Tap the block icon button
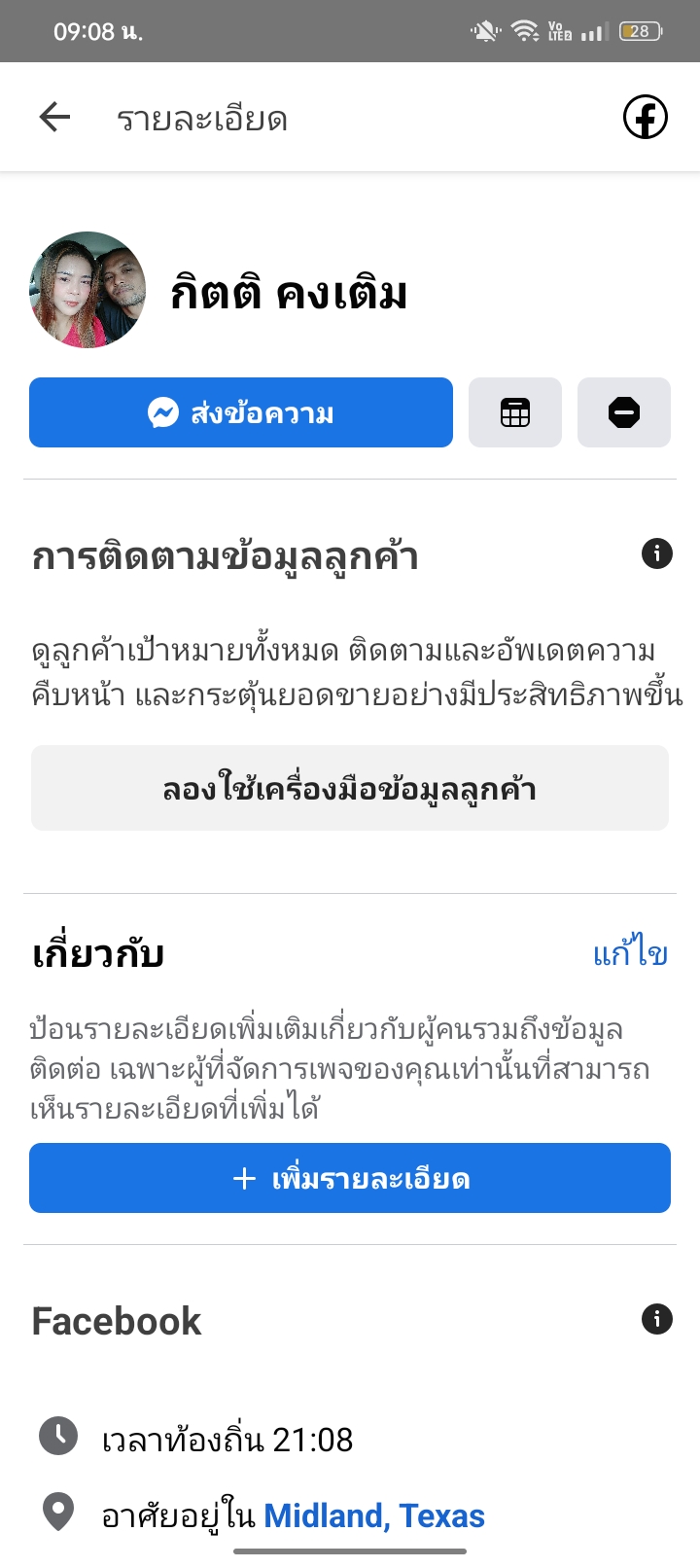This screenshot has height=1568, width=700. pyautogui.click(x=624, y=412)
